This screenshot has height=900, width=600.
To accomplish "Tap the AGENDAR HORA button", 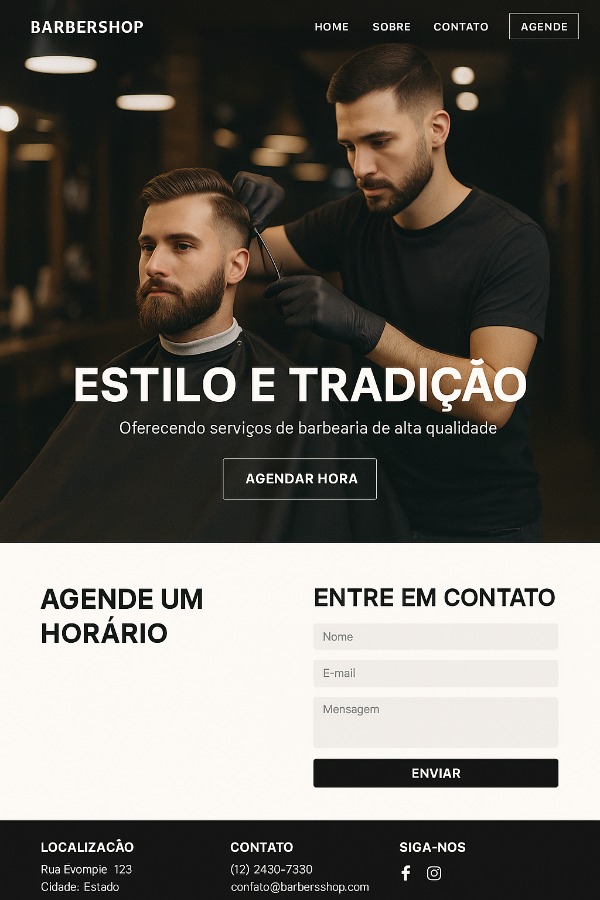I will click(300, 479).
